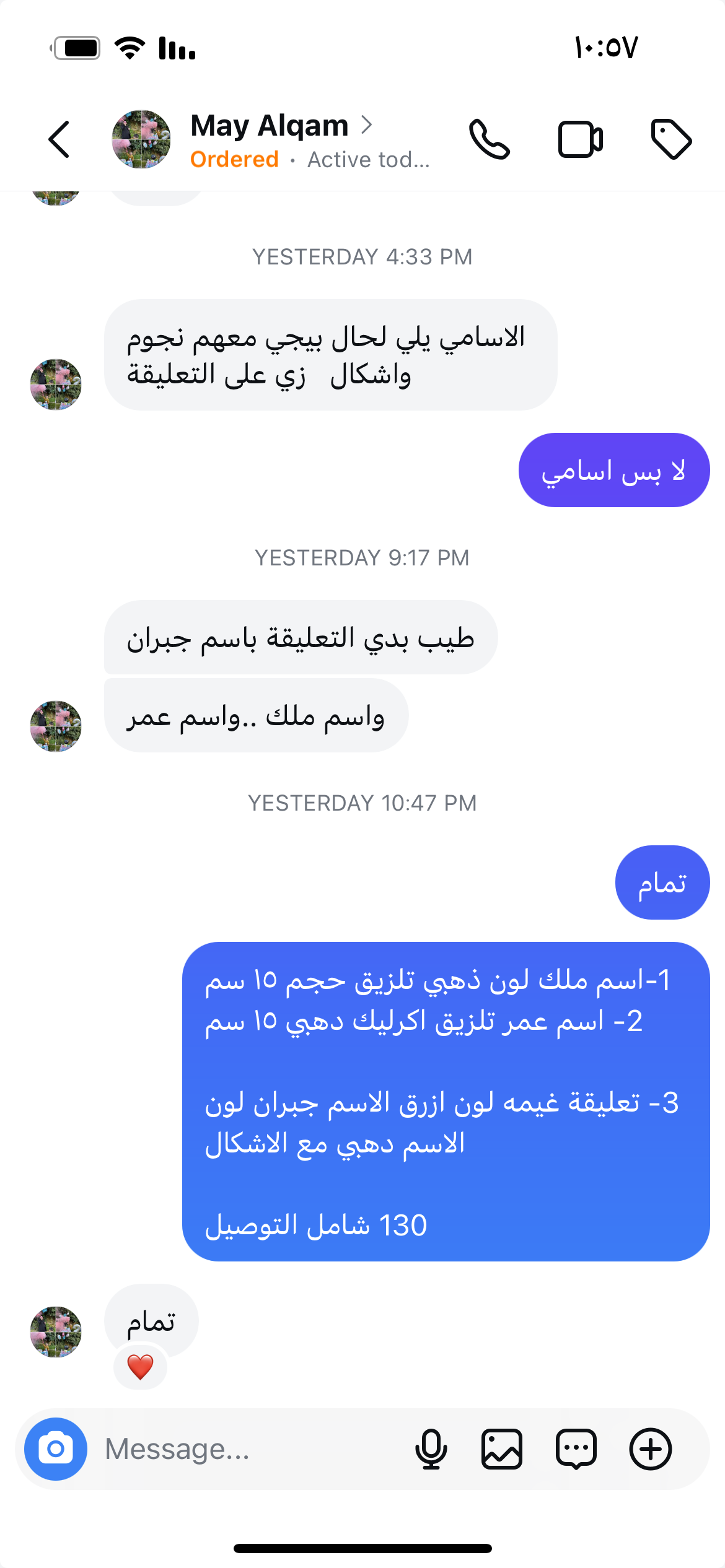The height and width of the screenshot is (1568, 725).
Task: Tap May Alqam's avatar in the header
Action: pyautogui.click(x=141, y=139)
